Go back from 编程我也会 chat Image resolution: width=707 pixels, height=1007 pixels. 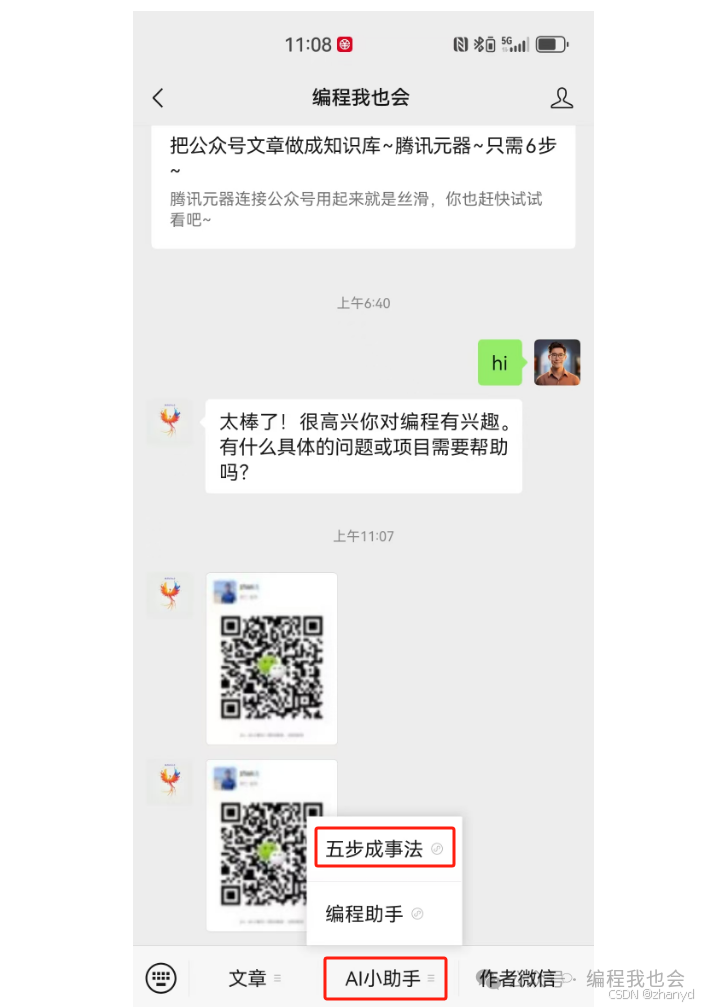coord(158,98)
